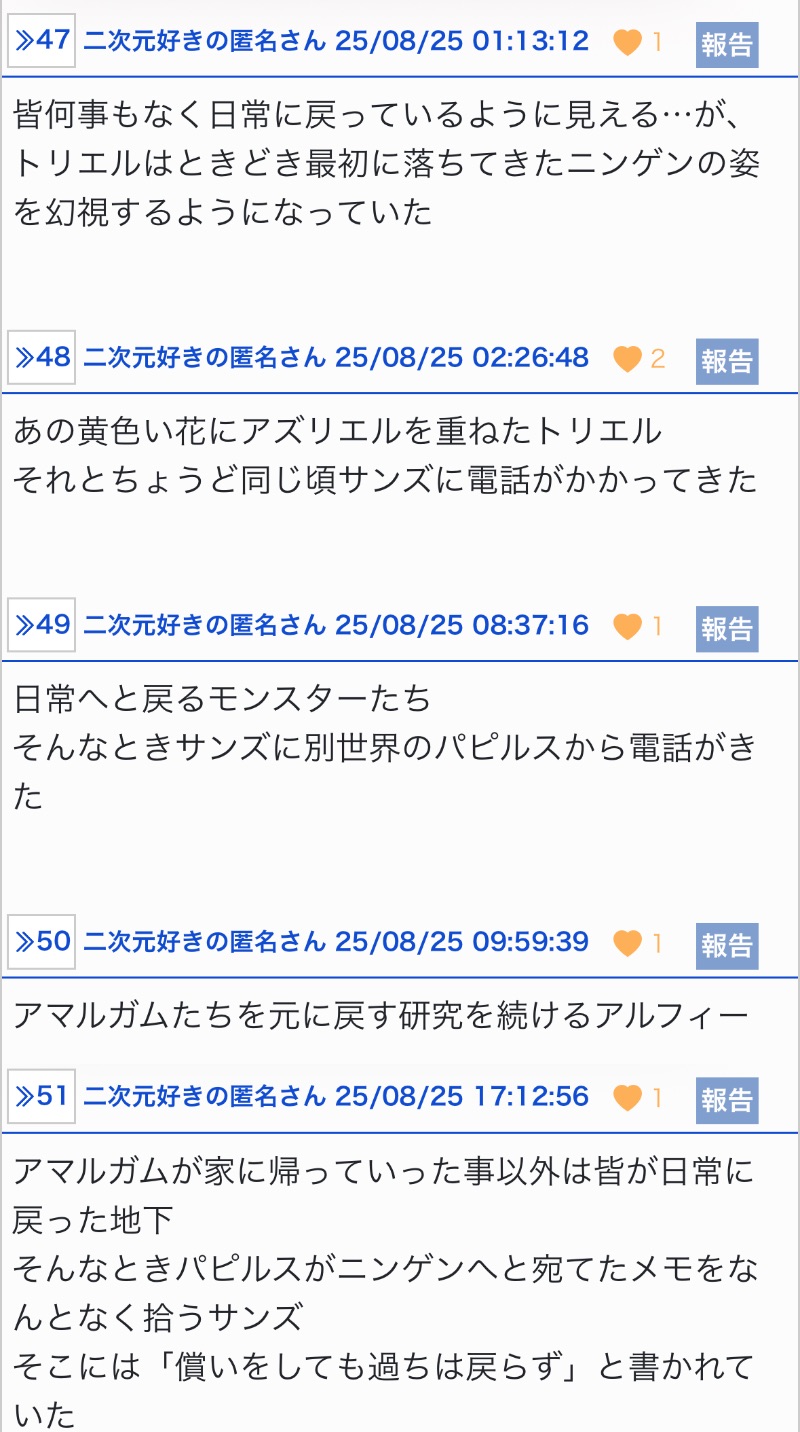Viewport: 800px width, 1432px height.
Task: Like post 48 with its heart icon
Action: (627, 358)
